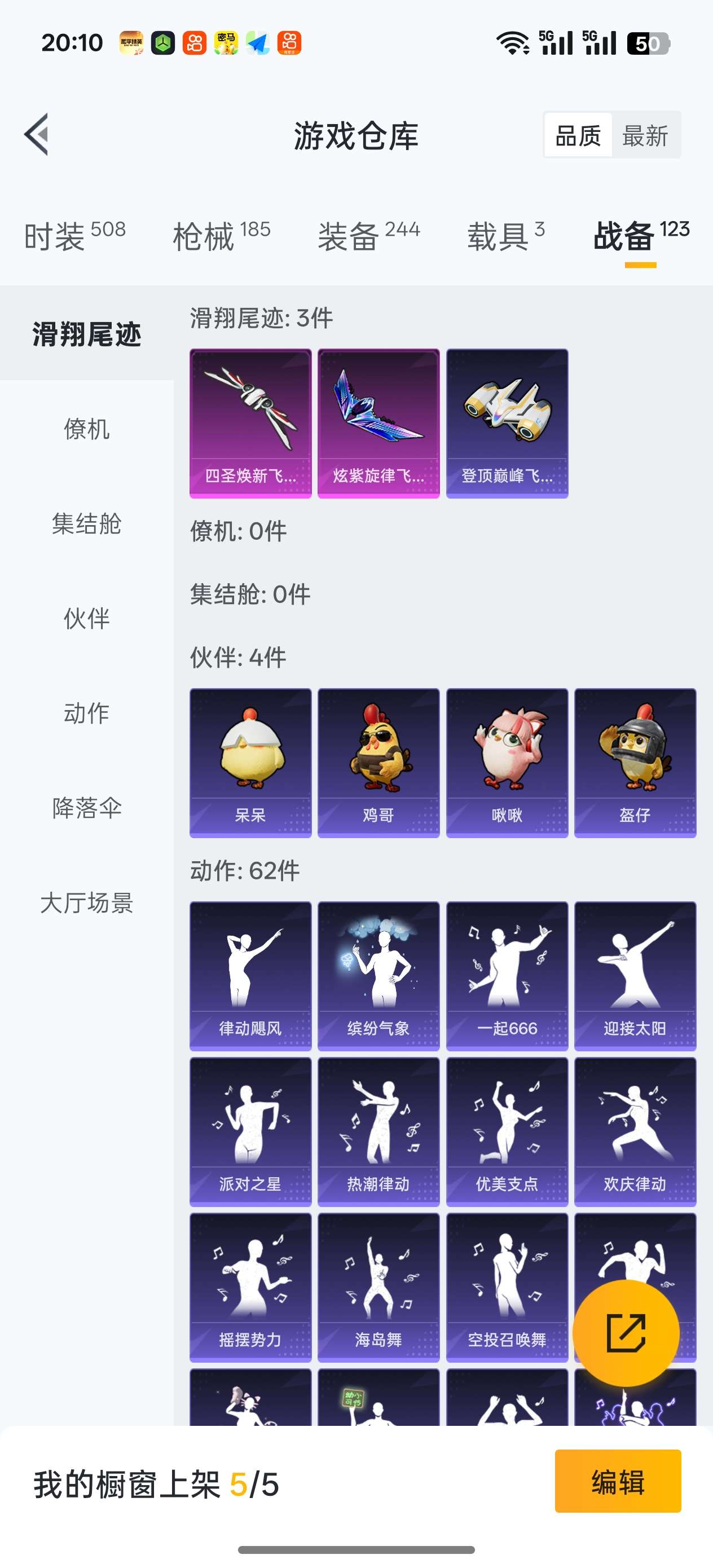Go back from 游戏仓库

(x=37, y=135)
